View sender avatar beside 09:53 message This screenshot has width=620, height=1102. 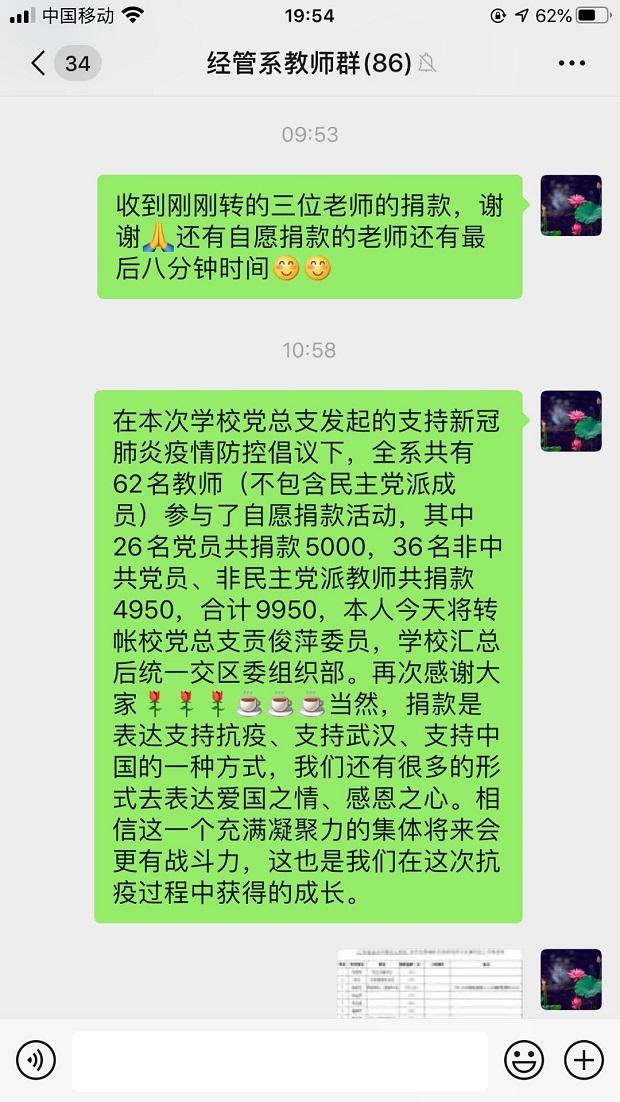coord(571,206)
